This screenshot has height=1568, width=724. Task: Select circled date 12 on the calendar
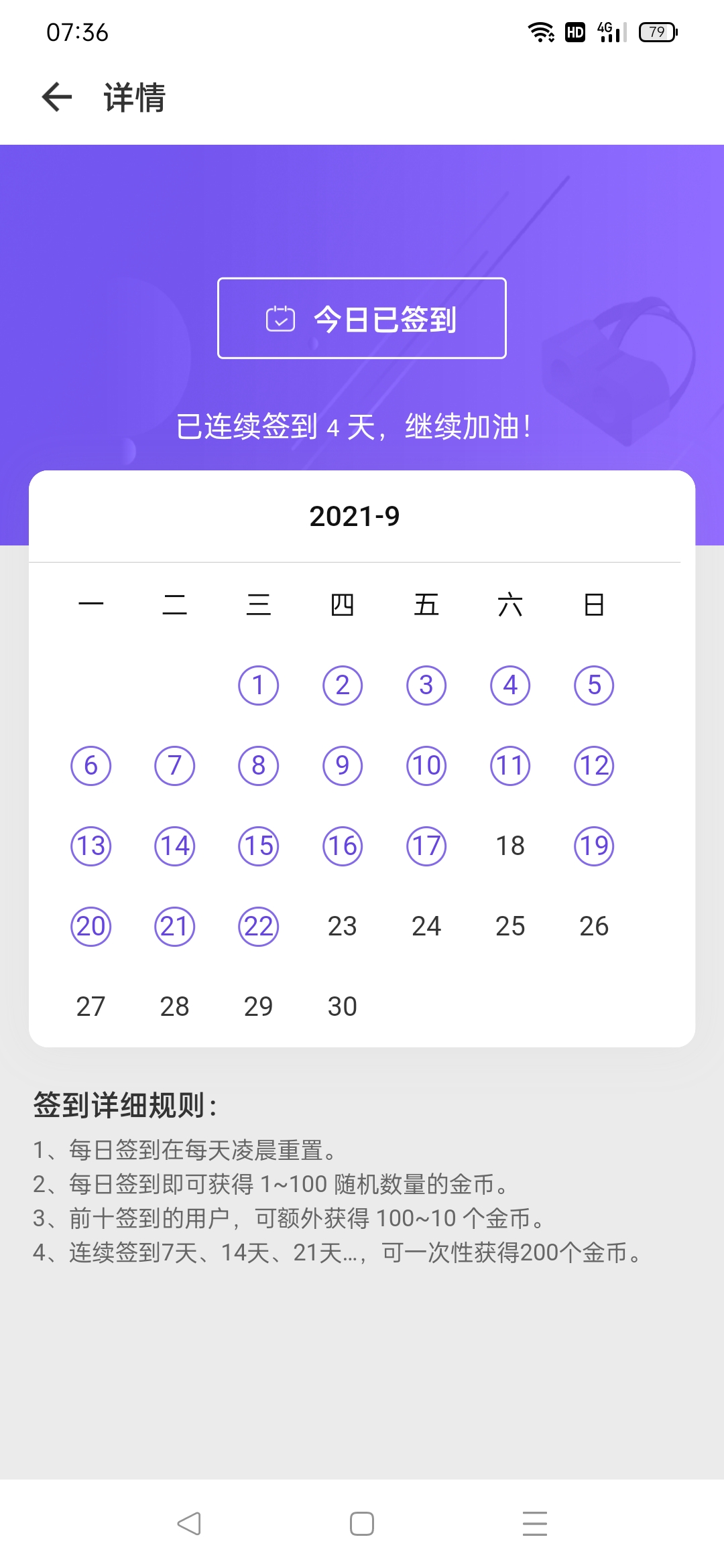click(x=594, y=765)
